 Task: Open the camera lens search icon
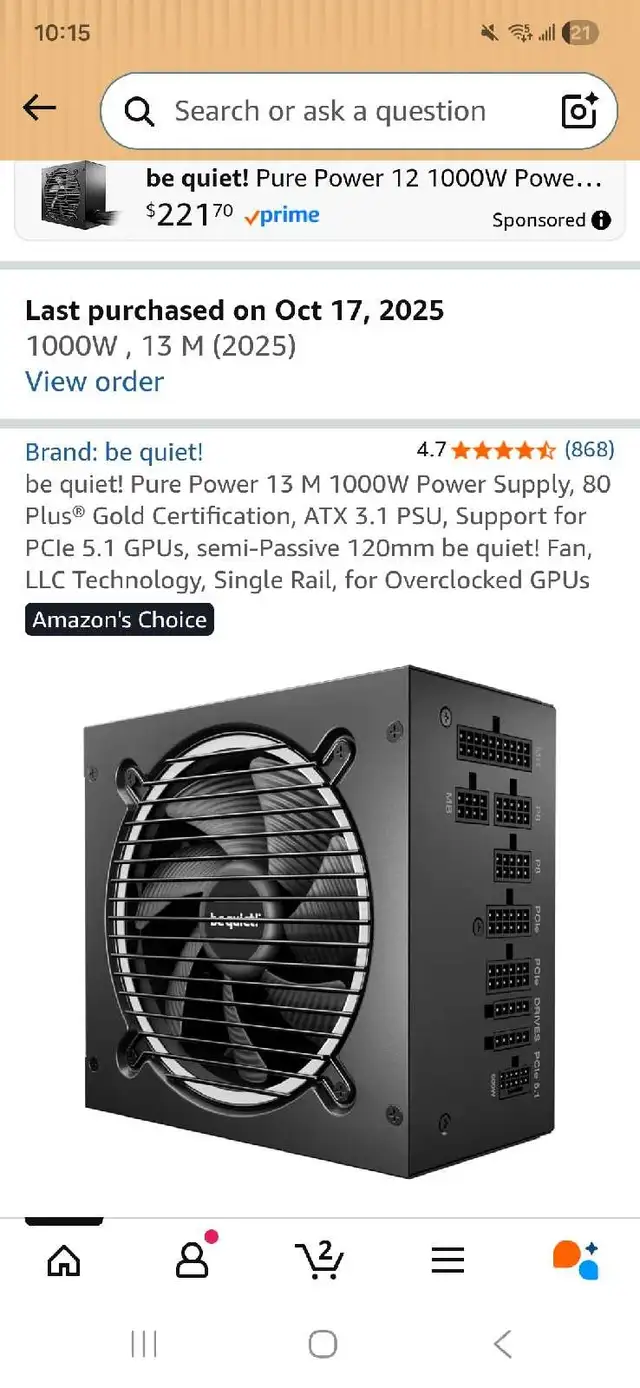pos(579,111)
